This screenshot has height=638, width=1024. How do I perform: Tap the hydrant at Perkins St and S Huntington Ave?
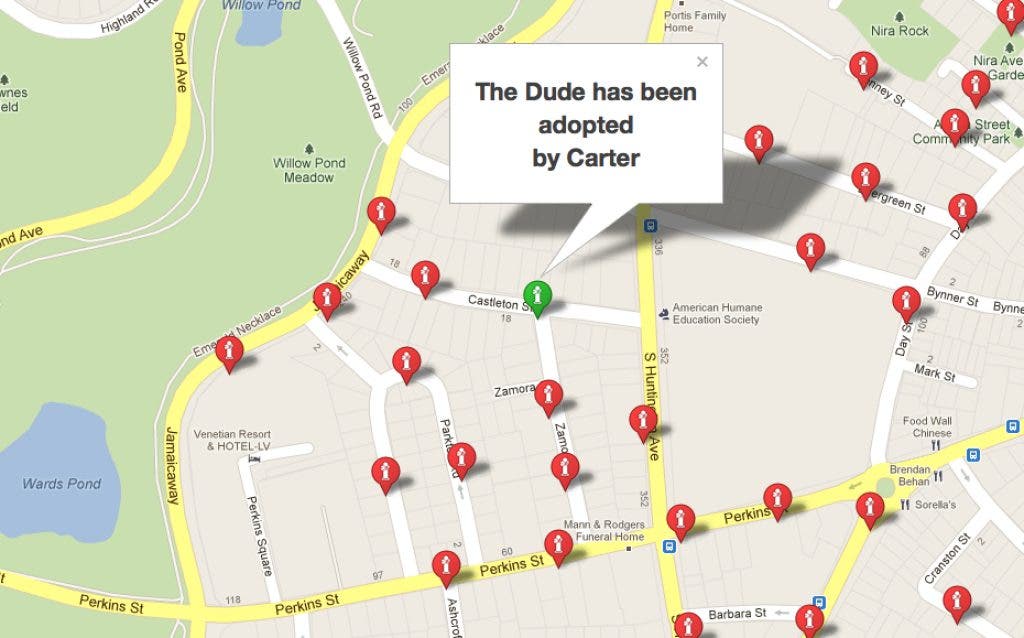681,520
